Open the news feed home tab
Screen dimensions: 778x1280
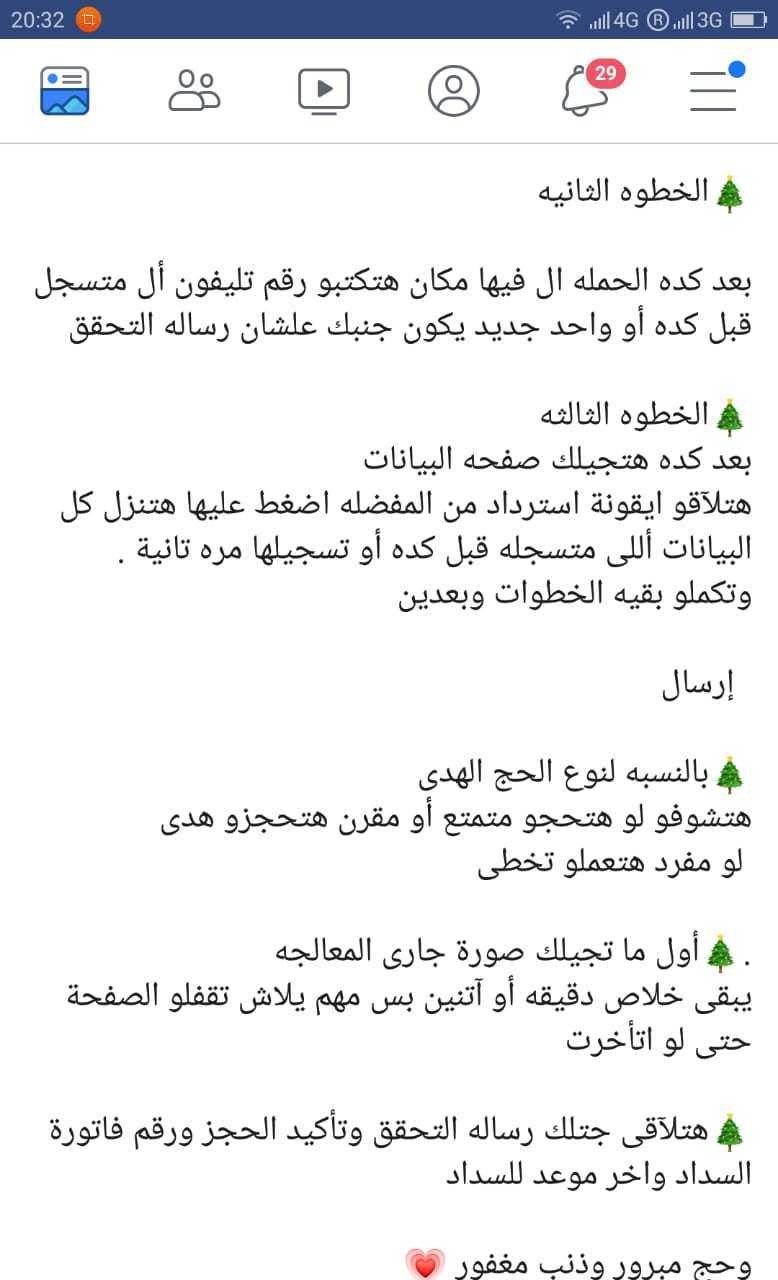[65, 91]
